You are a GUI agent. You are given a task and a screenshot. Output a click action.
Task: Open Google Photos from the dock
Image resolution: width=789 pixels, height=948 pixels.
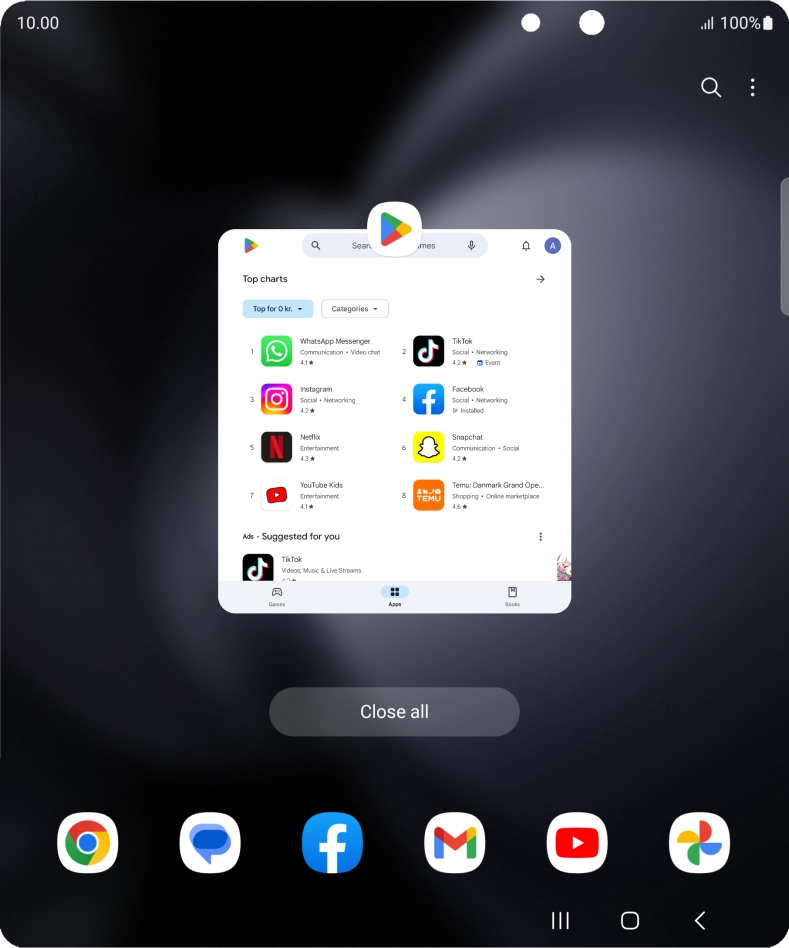(x=699, y=842)
